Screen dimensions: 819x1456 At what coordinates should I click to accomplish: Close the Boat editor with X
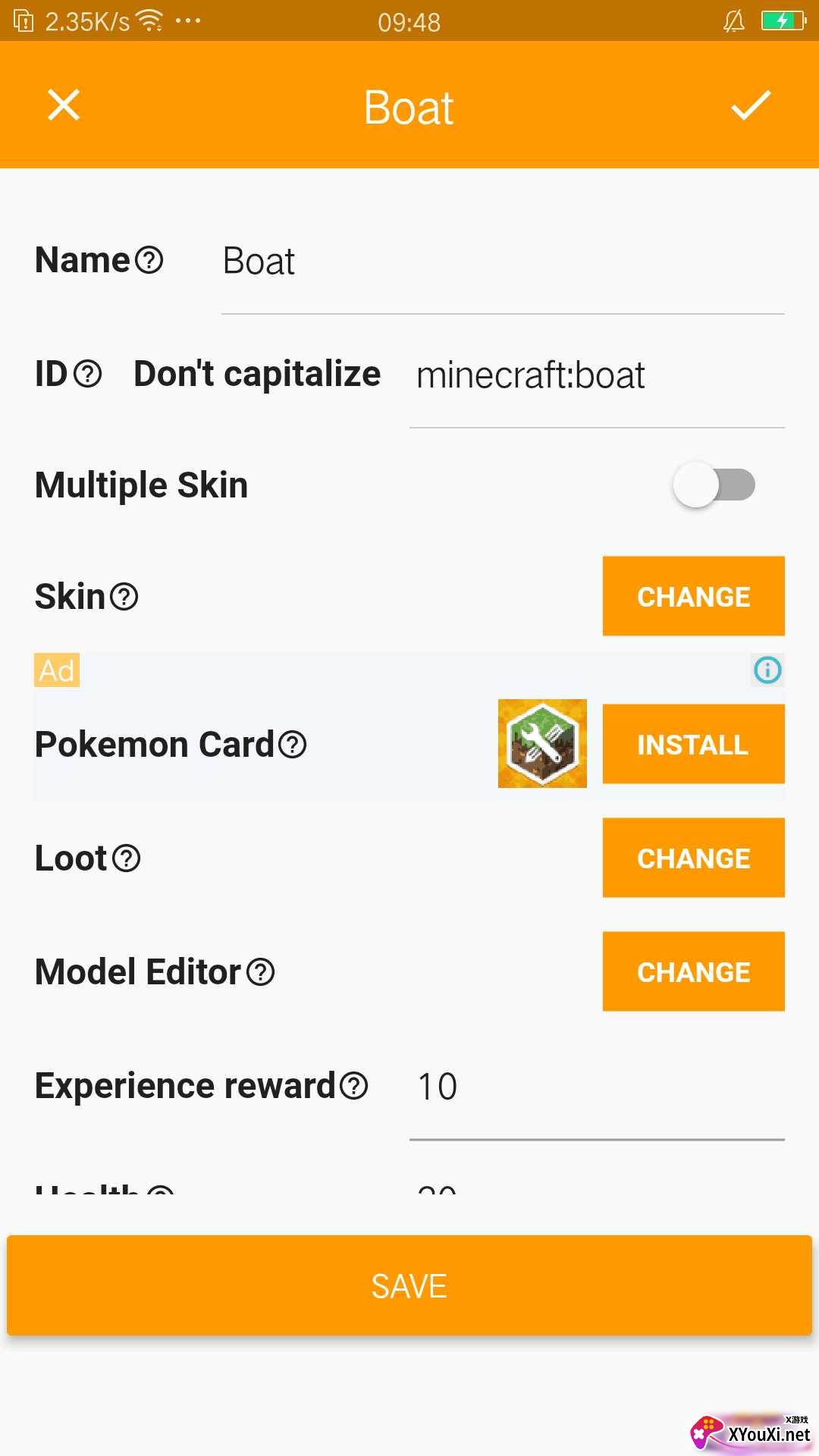pyautogui.click(x=64, y=105)
